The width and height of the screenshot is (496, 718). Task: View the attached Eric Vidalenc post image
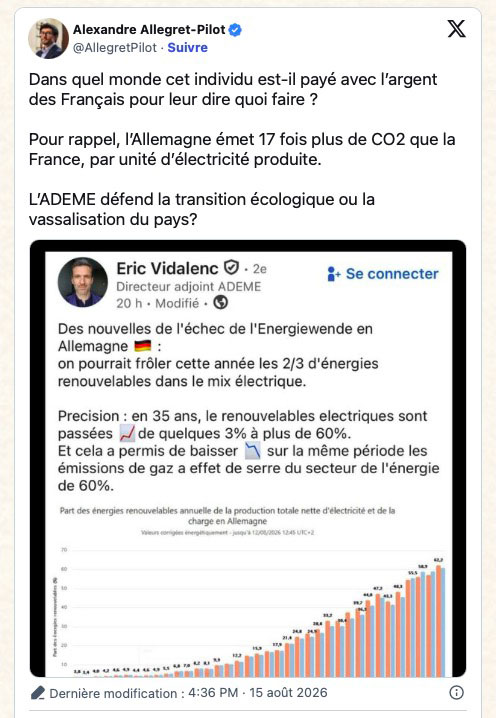pyautogui.click(x=248, y=458)
